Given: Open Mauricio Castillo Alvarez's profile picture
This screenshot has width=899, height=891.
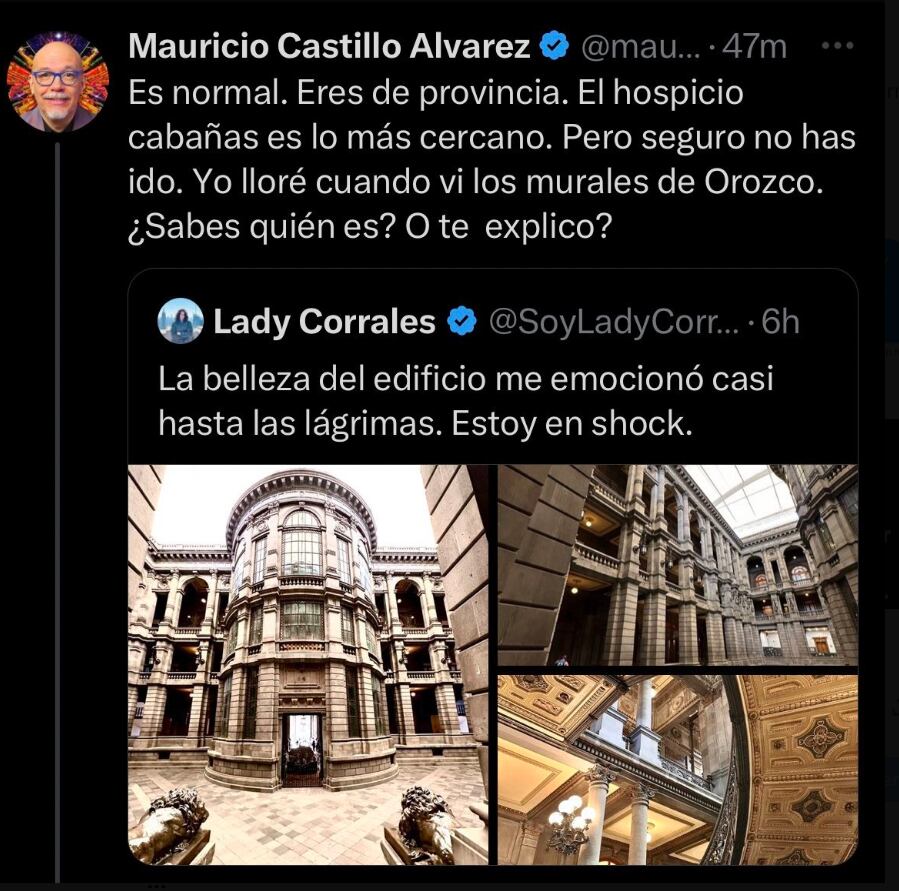Looking at the screenshot, I should (57, 81).
